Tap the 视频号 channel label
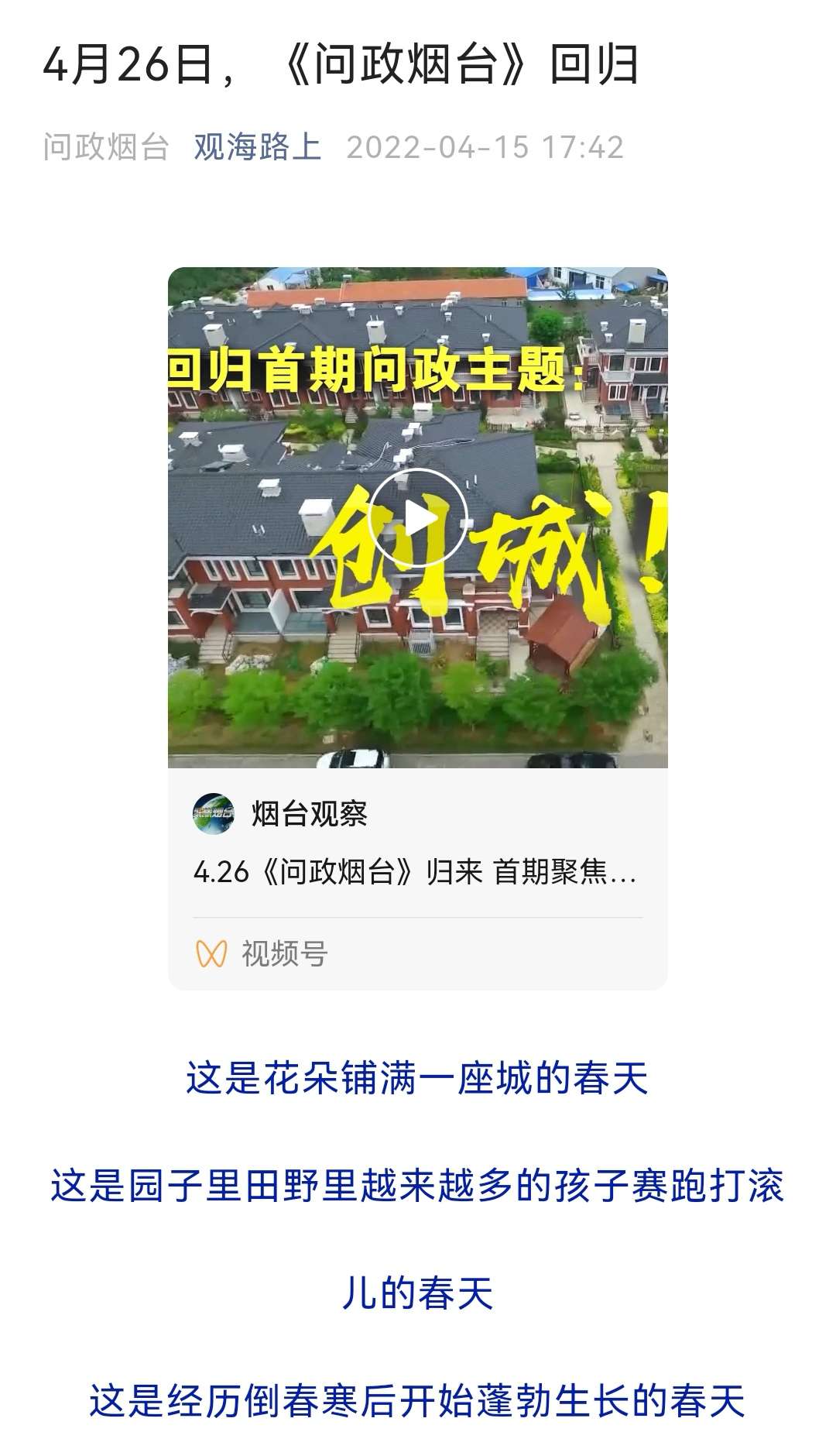Screen dimensions: 836x1456 click(284, 953)
